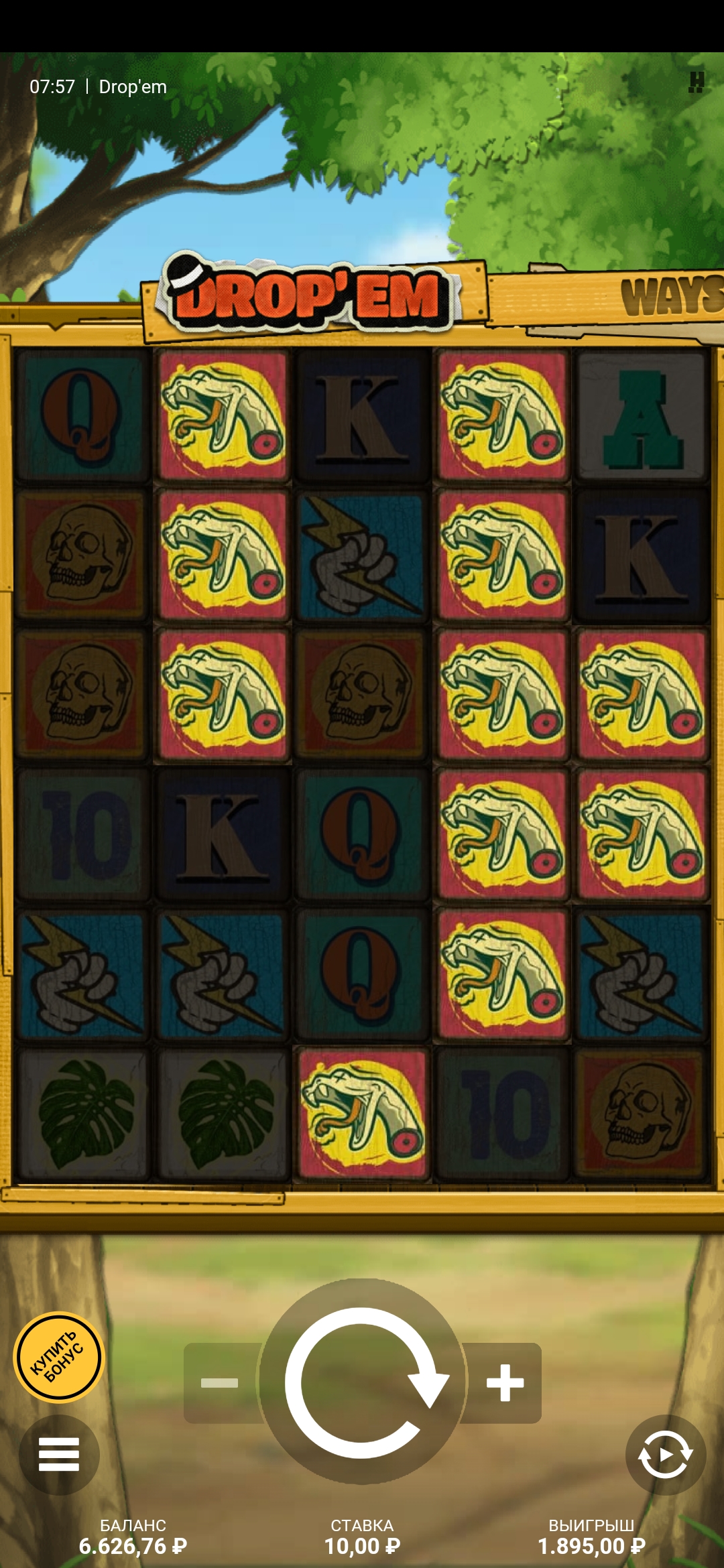This screenshot has width=724, height=1568.
Task: Increase the bet with the plus button
Action: point(505,1383)
